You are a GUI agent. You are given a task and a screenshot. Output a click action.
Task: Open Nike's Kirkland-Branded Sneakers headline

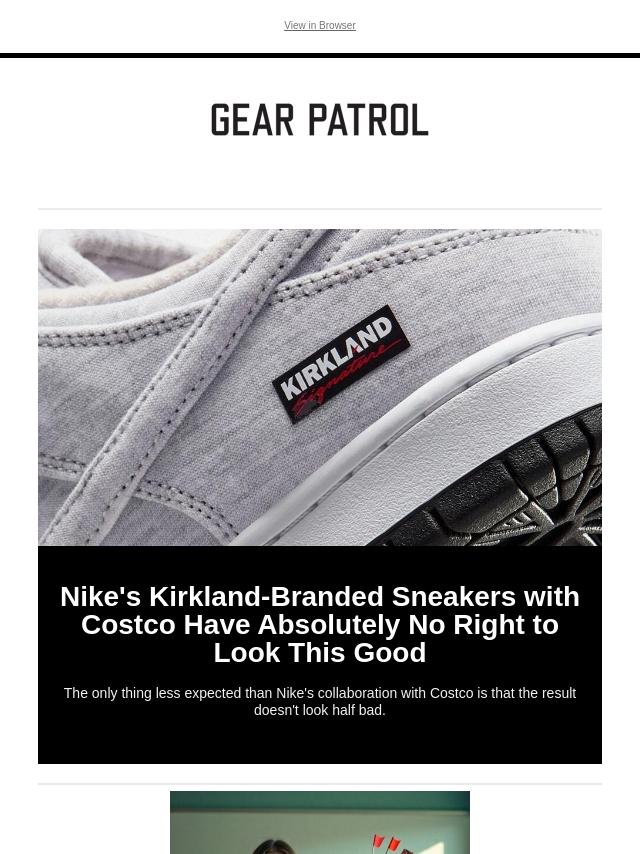[320, 624]
